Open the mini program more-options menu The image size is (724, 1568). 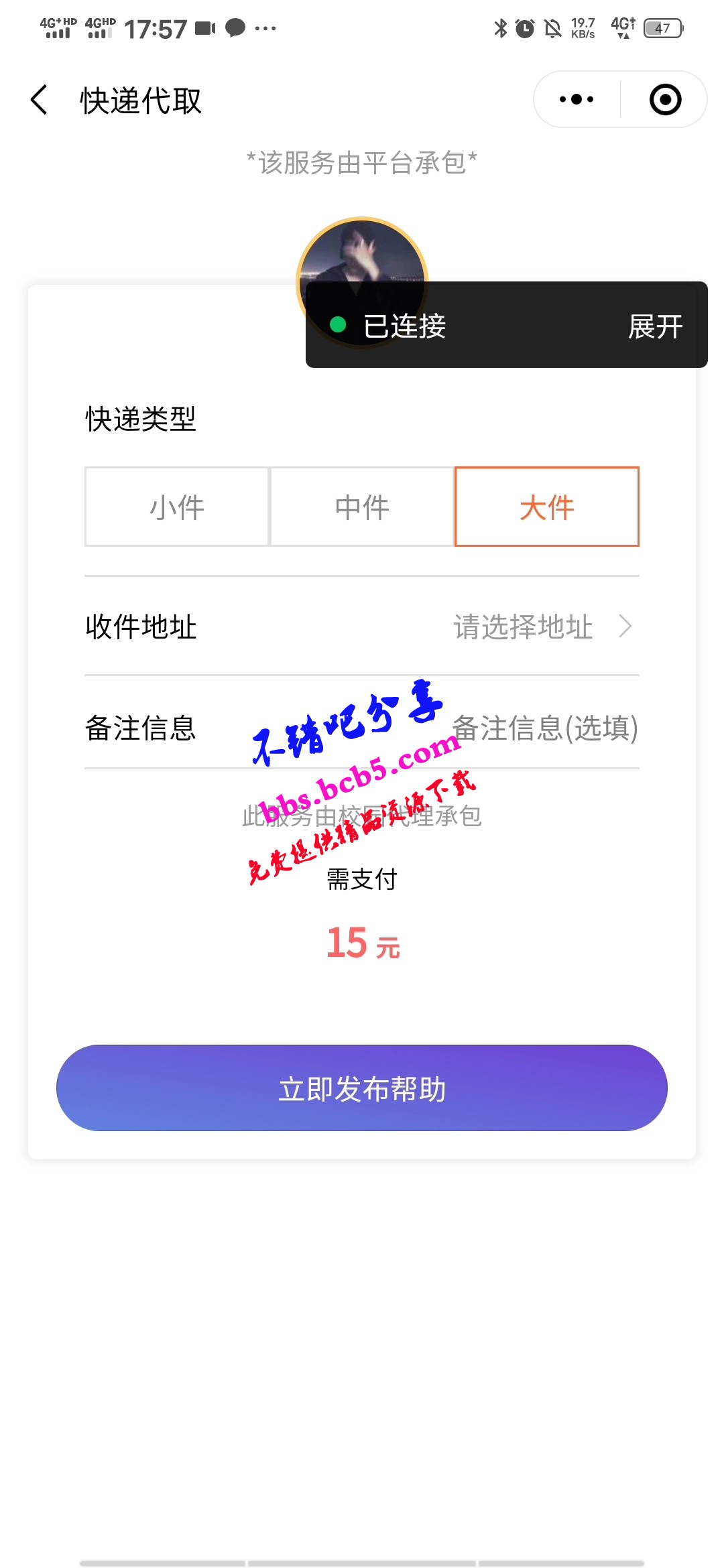point(577,100)
